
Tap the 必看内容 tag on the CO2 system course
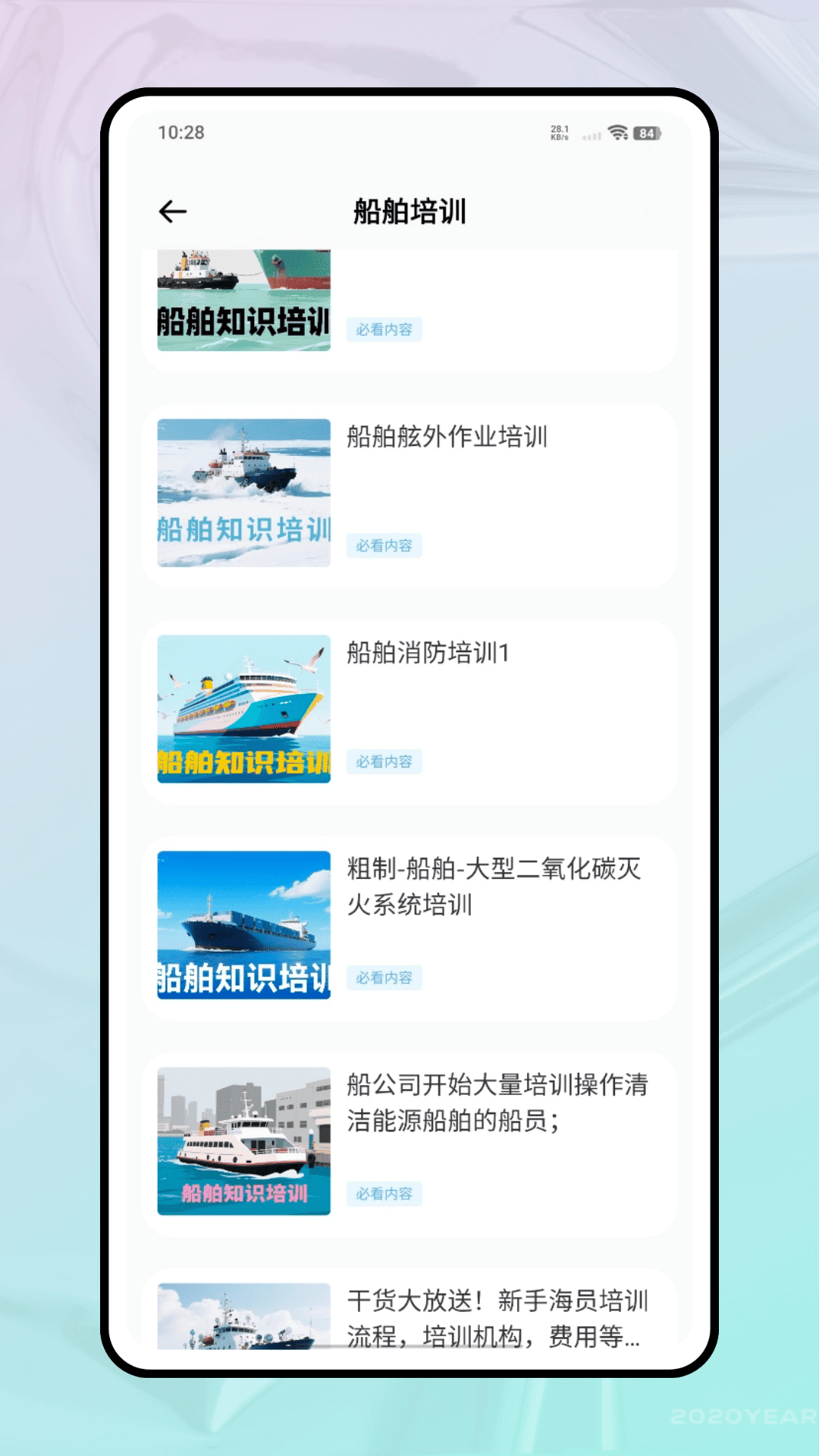pos(384,978)
